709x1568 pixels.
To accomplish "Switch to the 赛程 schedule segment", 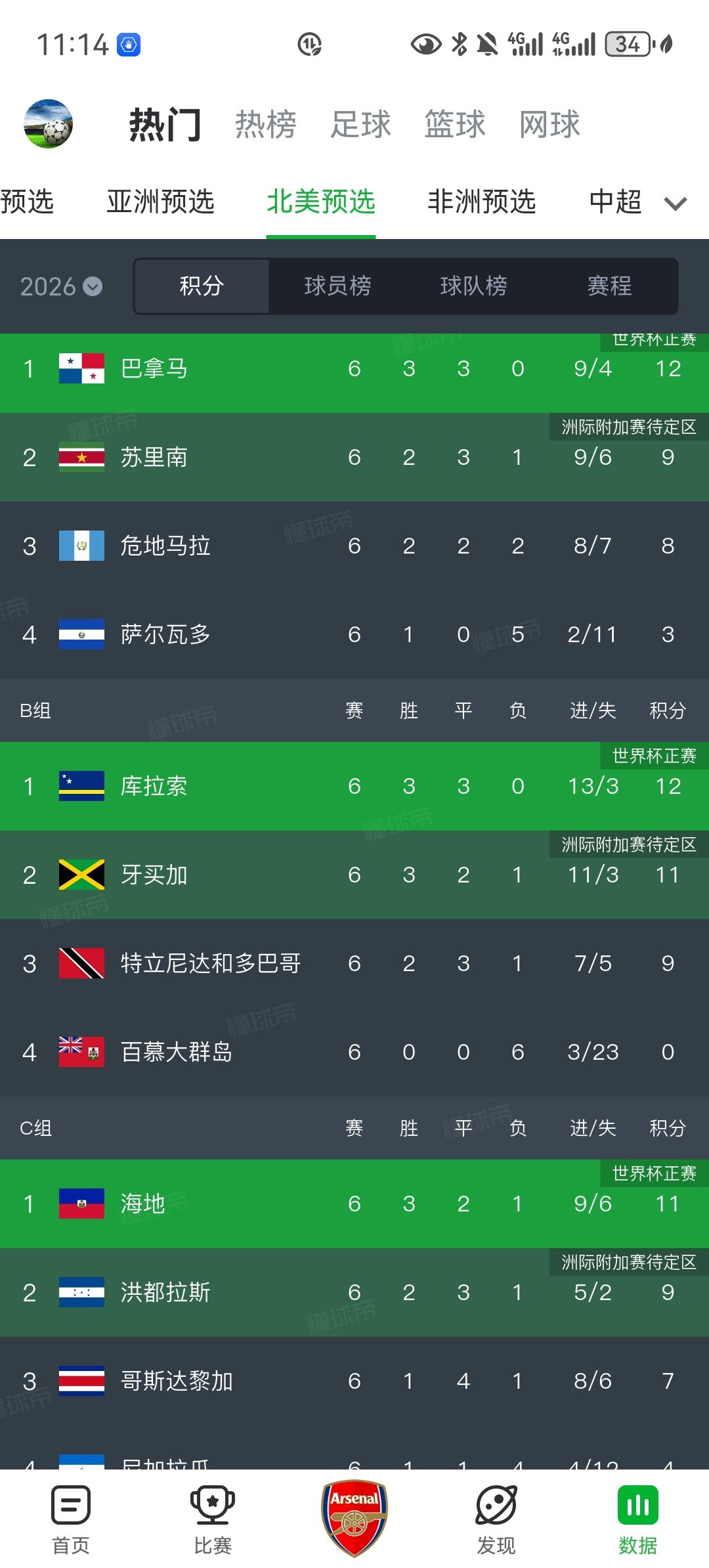I will 611,286.
